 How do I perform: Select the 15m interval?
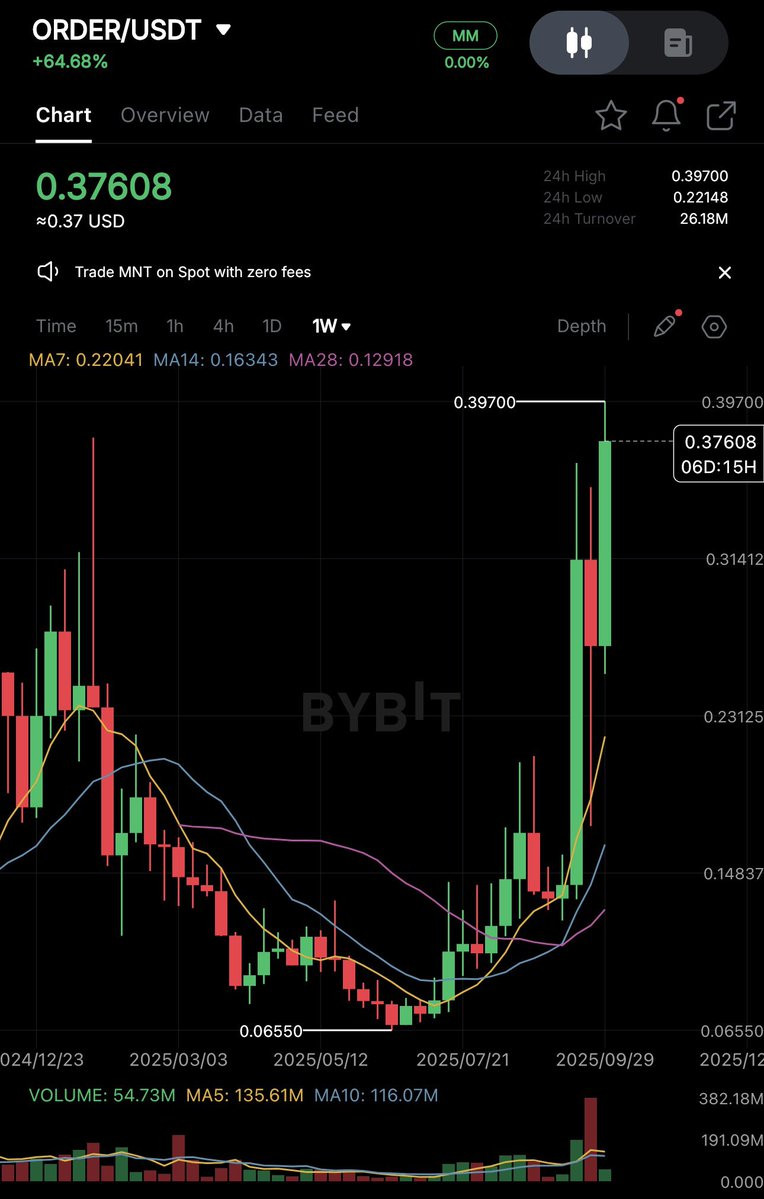click(x=122, y=326)
